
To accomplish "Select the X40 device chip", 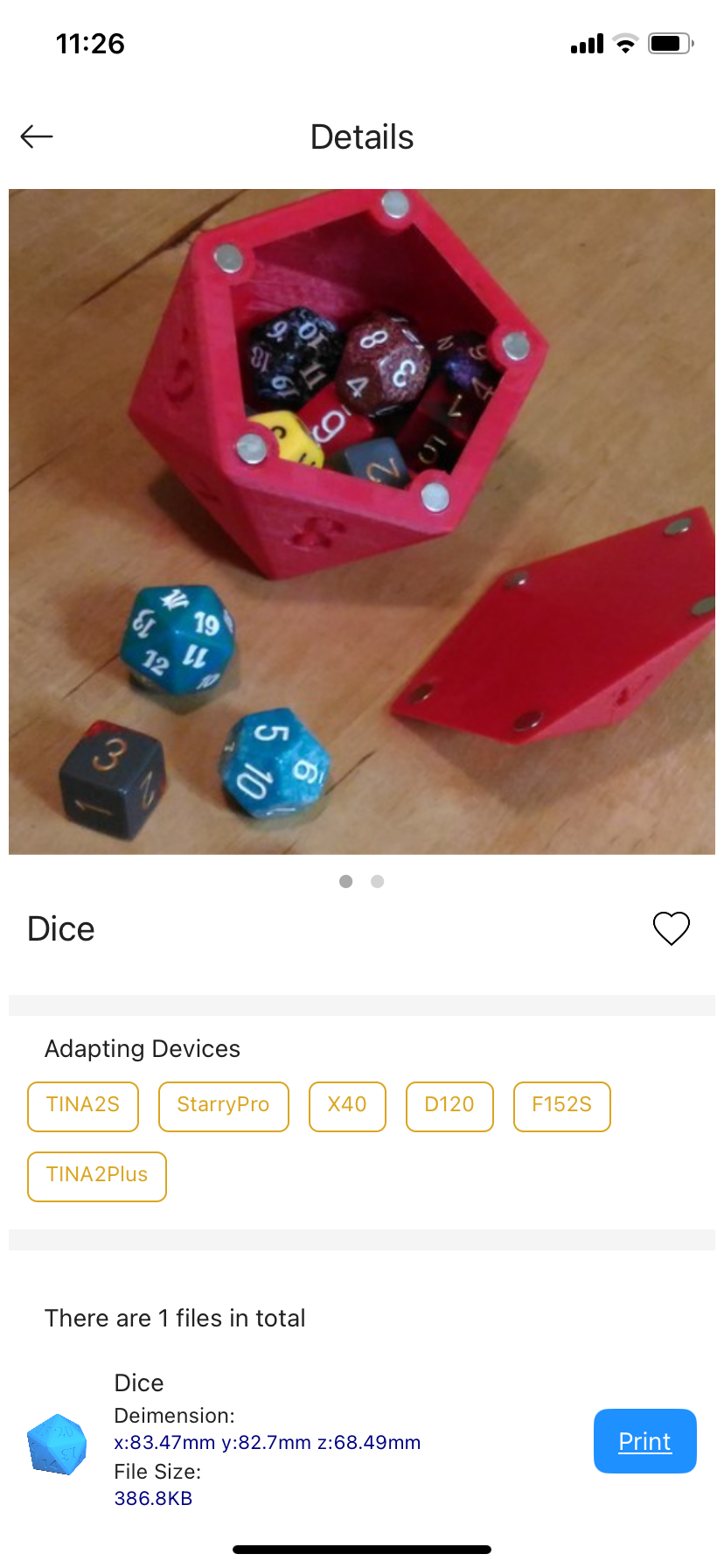I will [347, 1106].
